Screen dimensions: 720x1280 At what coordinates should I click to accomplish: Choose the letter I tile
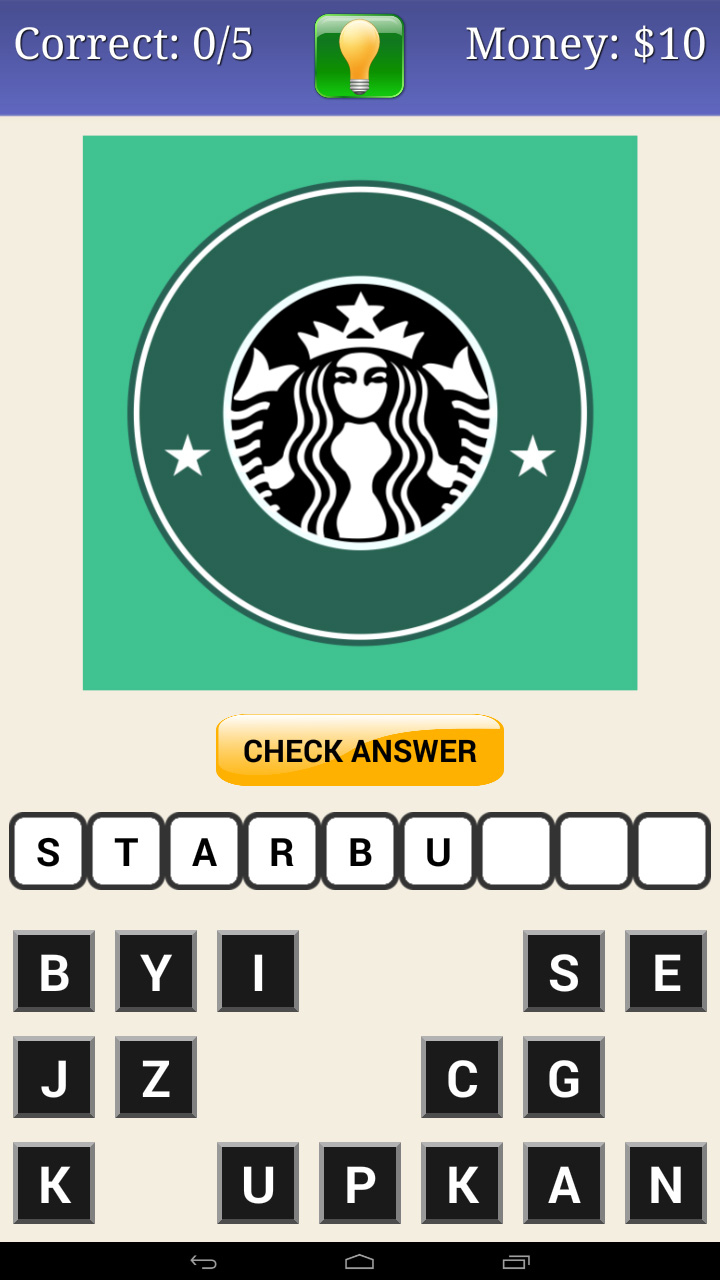(257, 971)
